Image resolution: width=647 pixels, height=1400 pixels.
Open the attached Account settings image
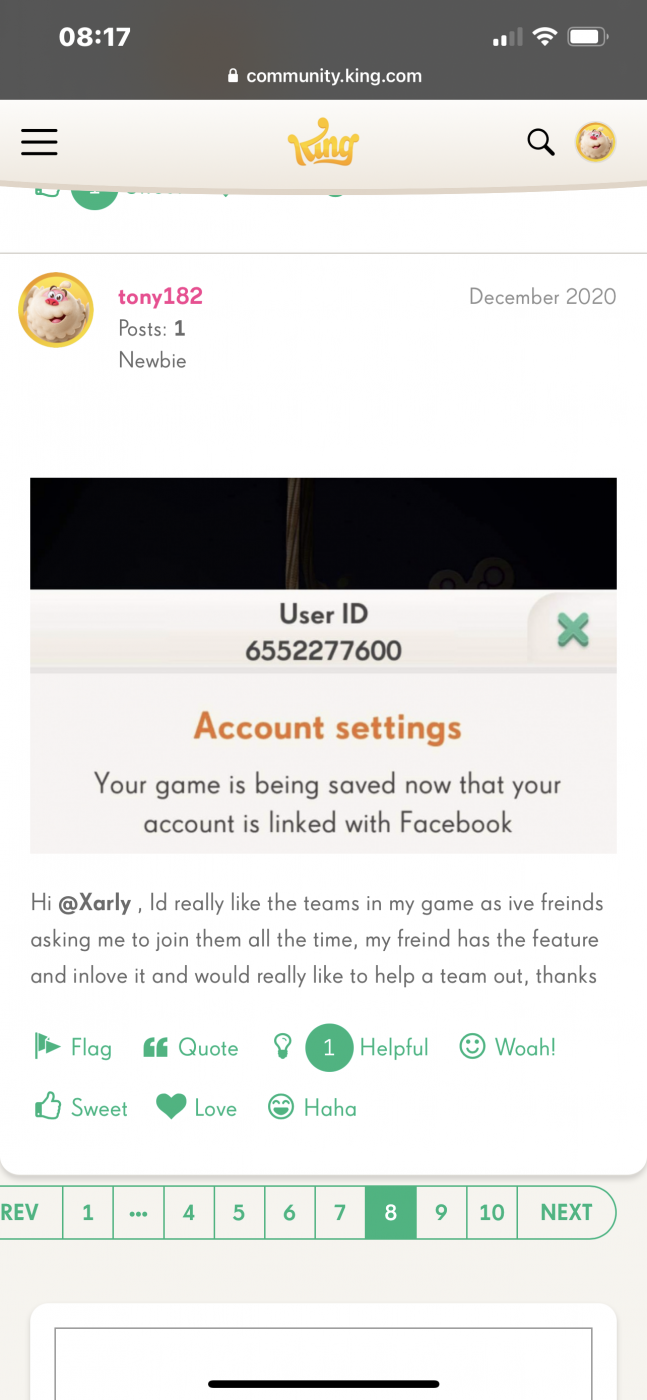[323, 665]
